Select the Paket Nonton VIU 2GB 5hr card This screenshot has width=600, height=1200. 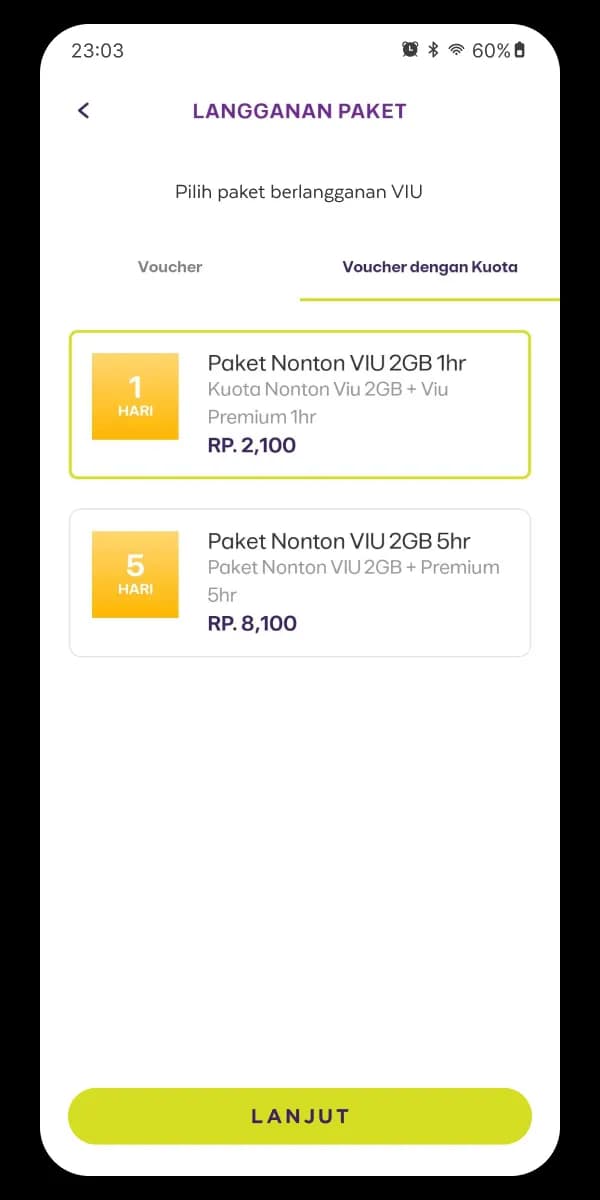pyautogui.click(x=300, y=583)
